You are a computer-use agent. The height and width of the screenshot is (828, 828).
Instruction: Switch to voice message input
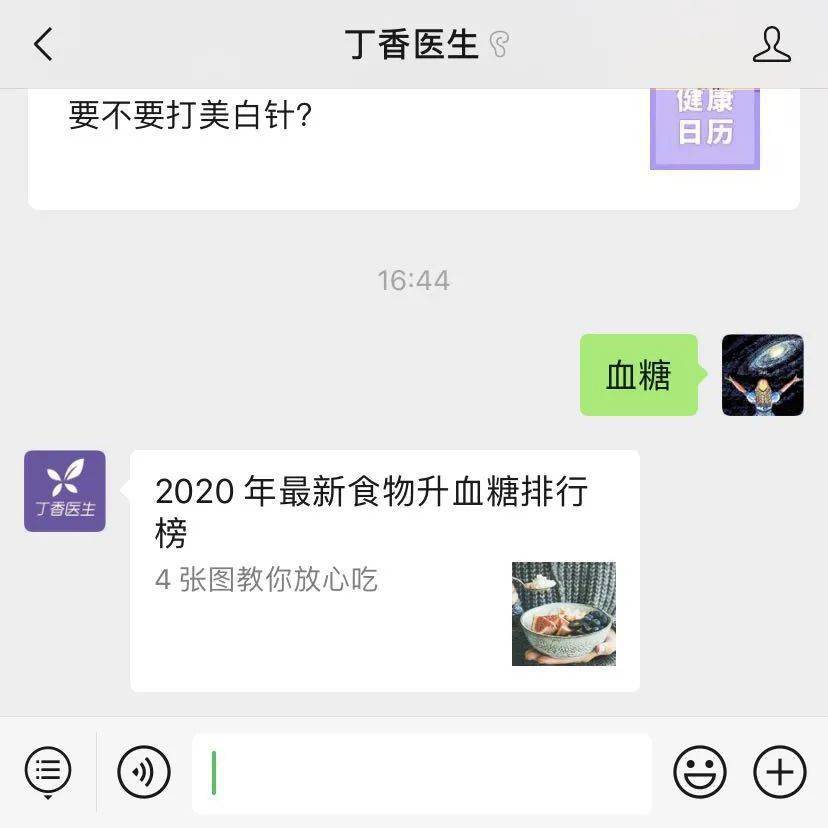[x=144, y=772]
